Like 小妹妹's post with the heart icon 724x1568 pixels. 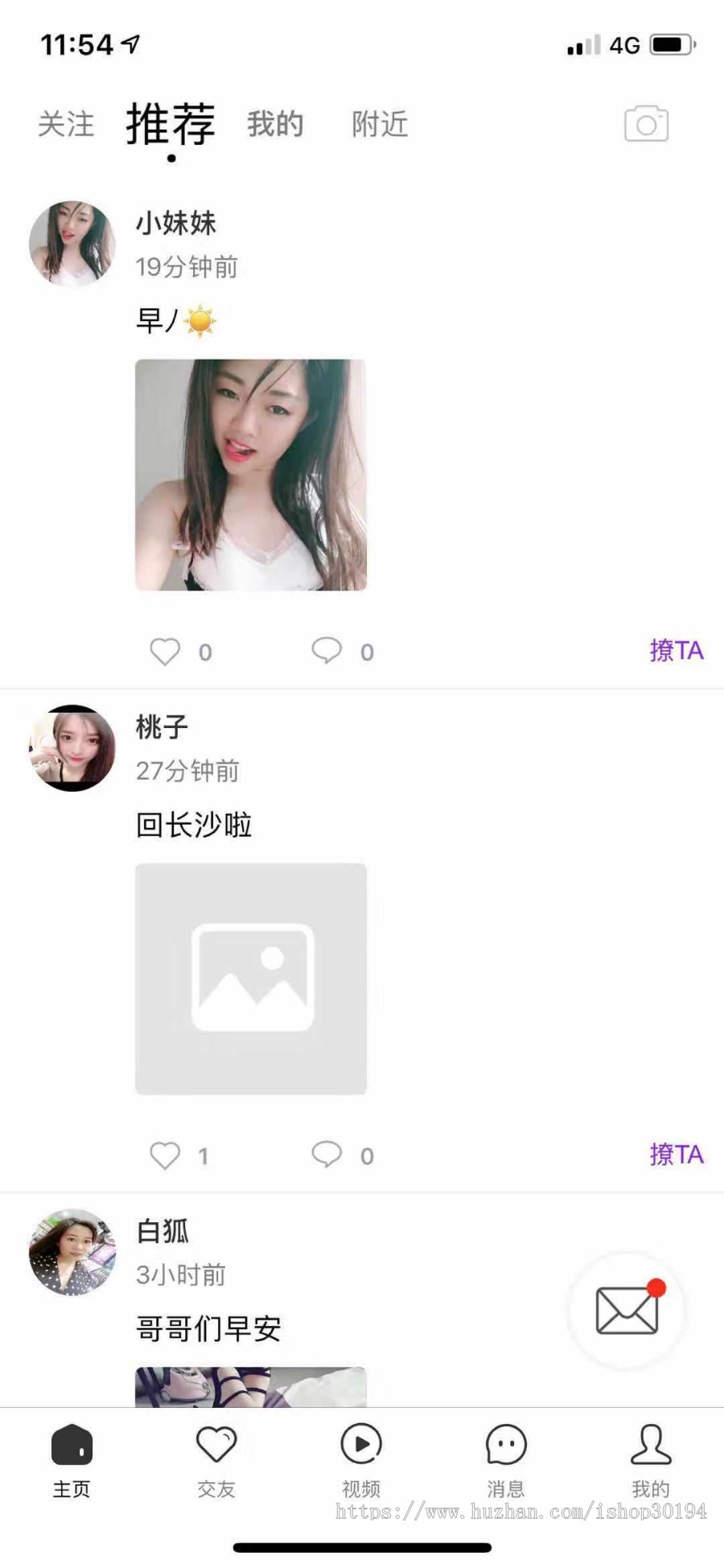coord(166,652)
